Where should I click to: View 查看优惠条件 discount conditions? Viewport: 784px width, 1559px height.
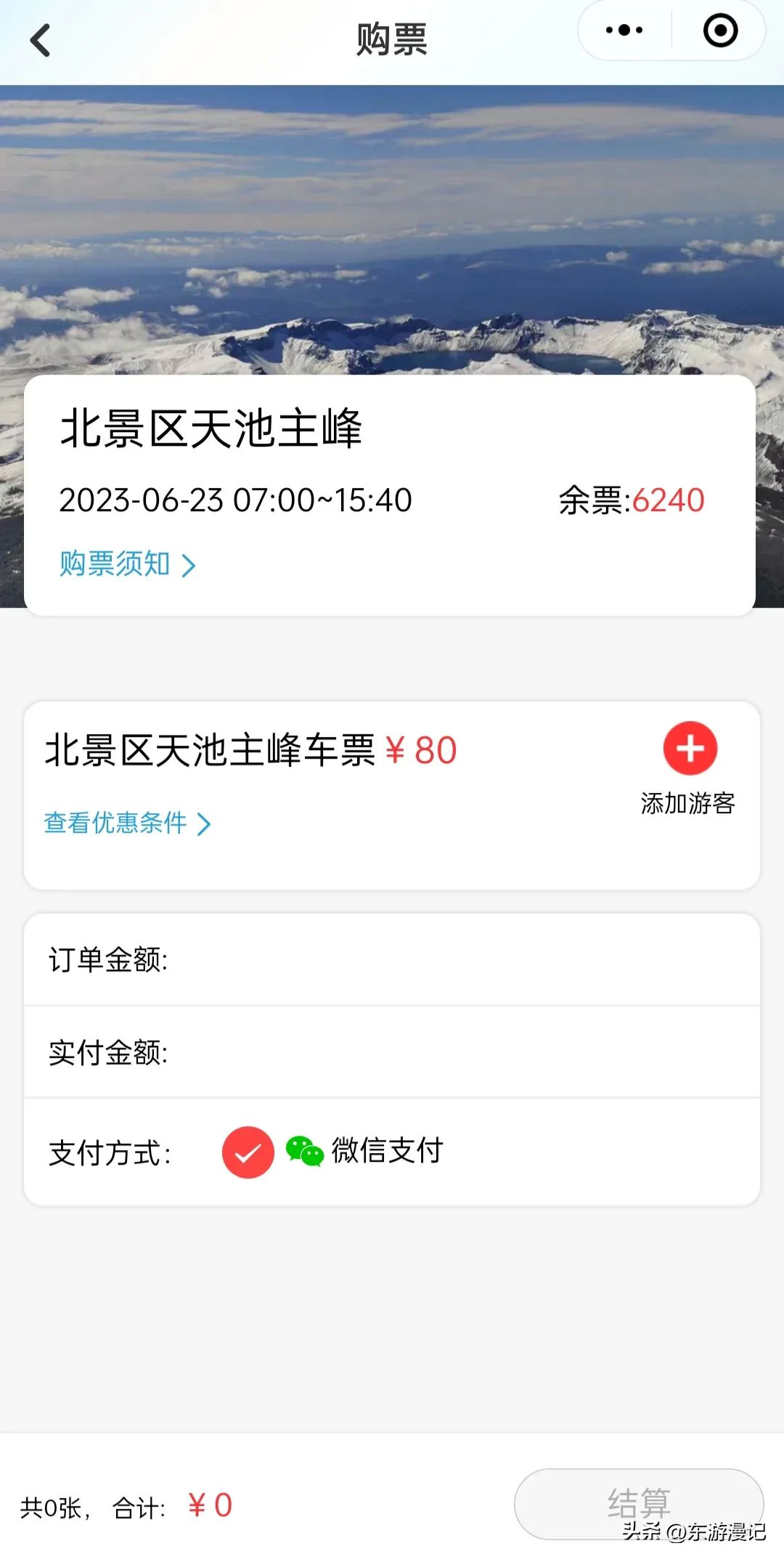click(x=127, y=823)
